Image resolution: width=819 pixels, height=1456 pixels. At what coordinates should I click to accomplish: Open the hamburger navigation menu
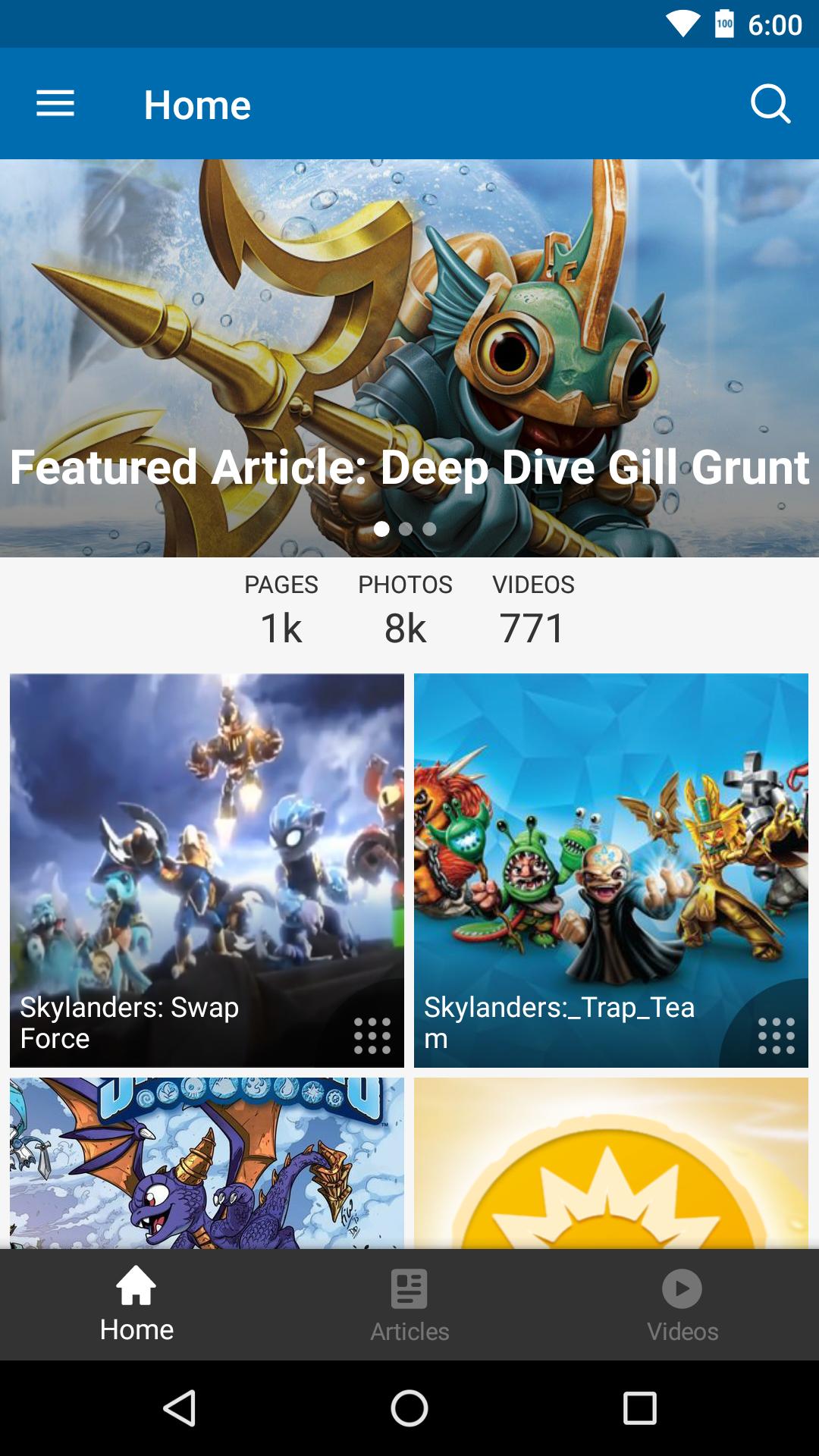[55, 104]
